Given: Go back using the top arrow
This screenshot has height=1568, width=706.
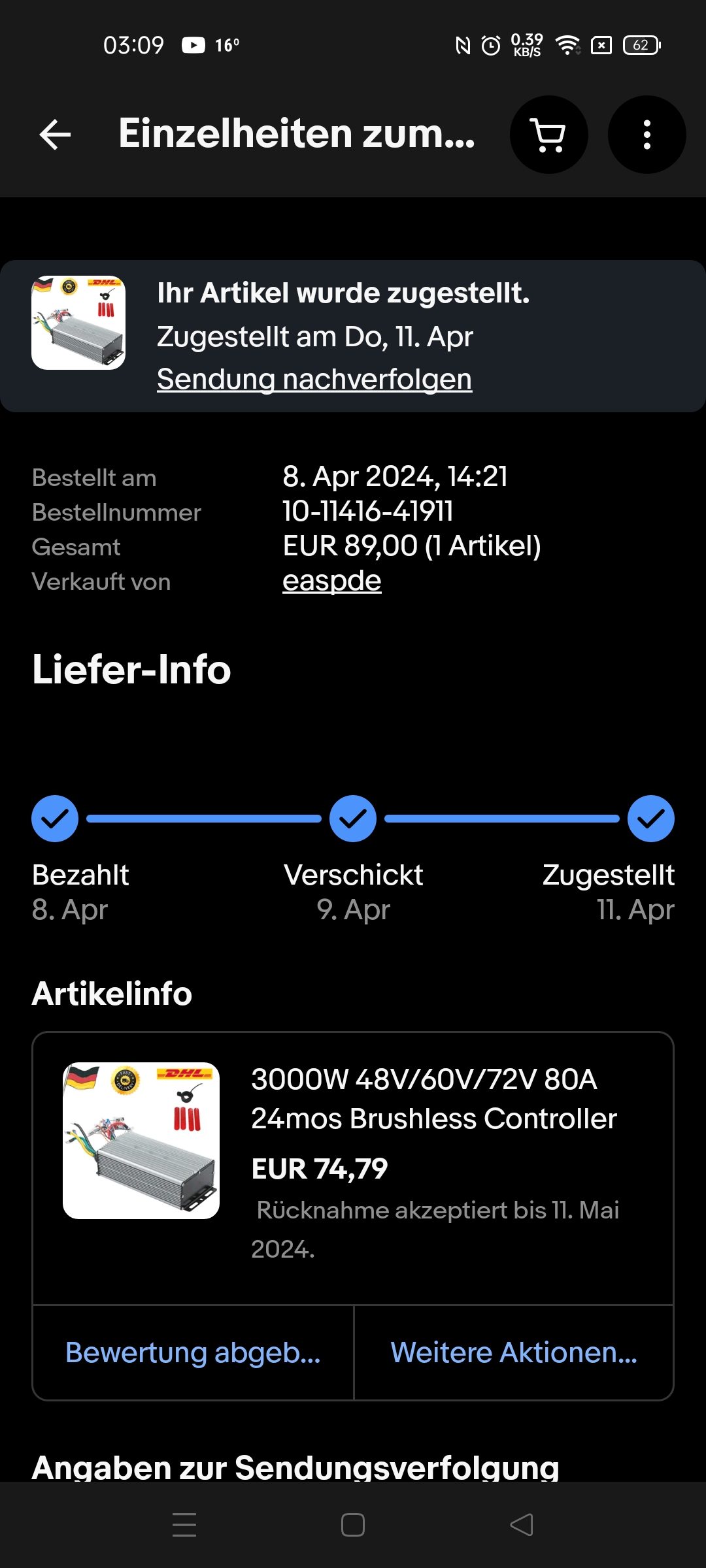Looking at the screenshot, I should point(56,135).
